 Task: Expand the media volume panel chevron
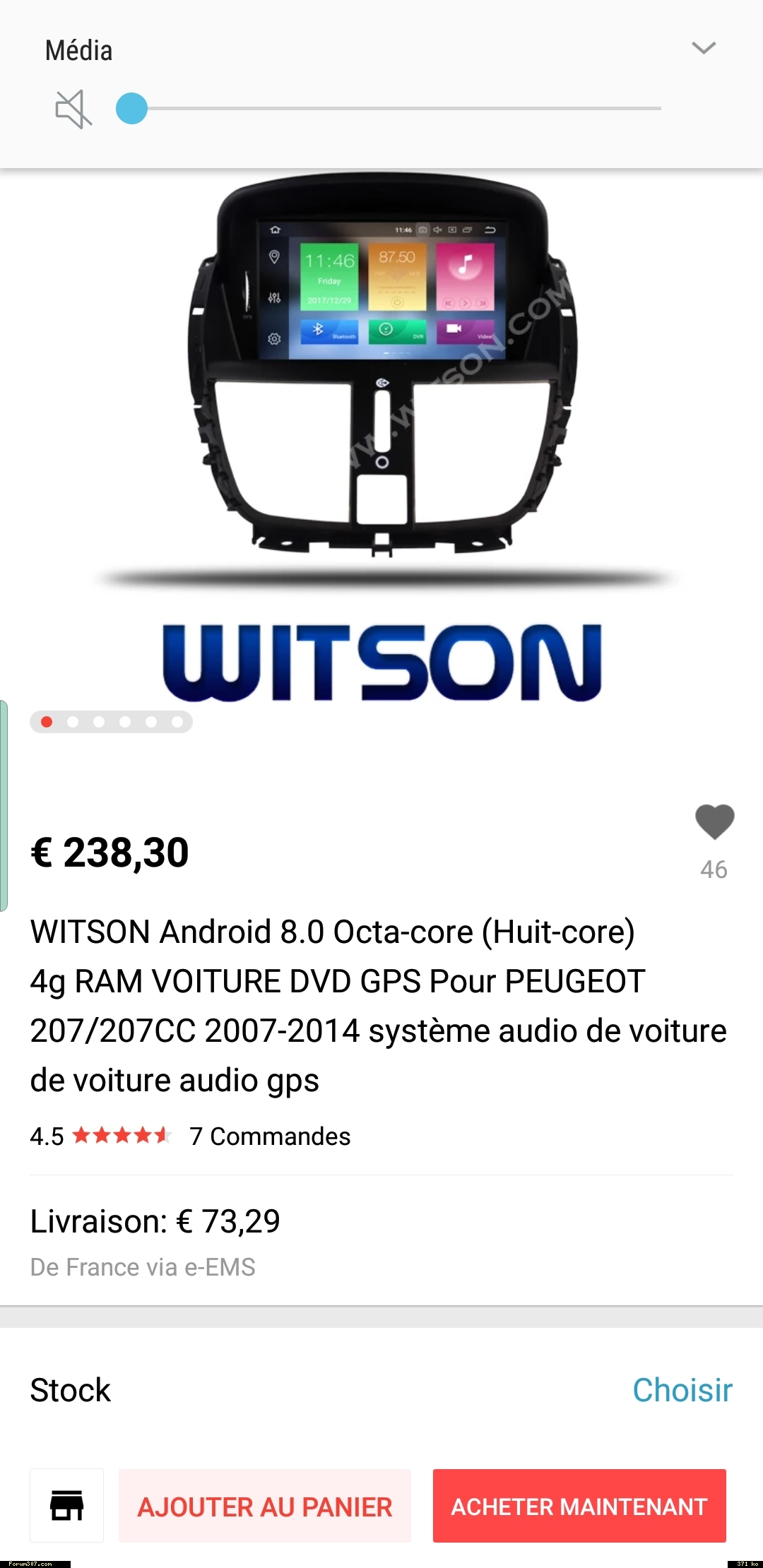pos(704,48)
